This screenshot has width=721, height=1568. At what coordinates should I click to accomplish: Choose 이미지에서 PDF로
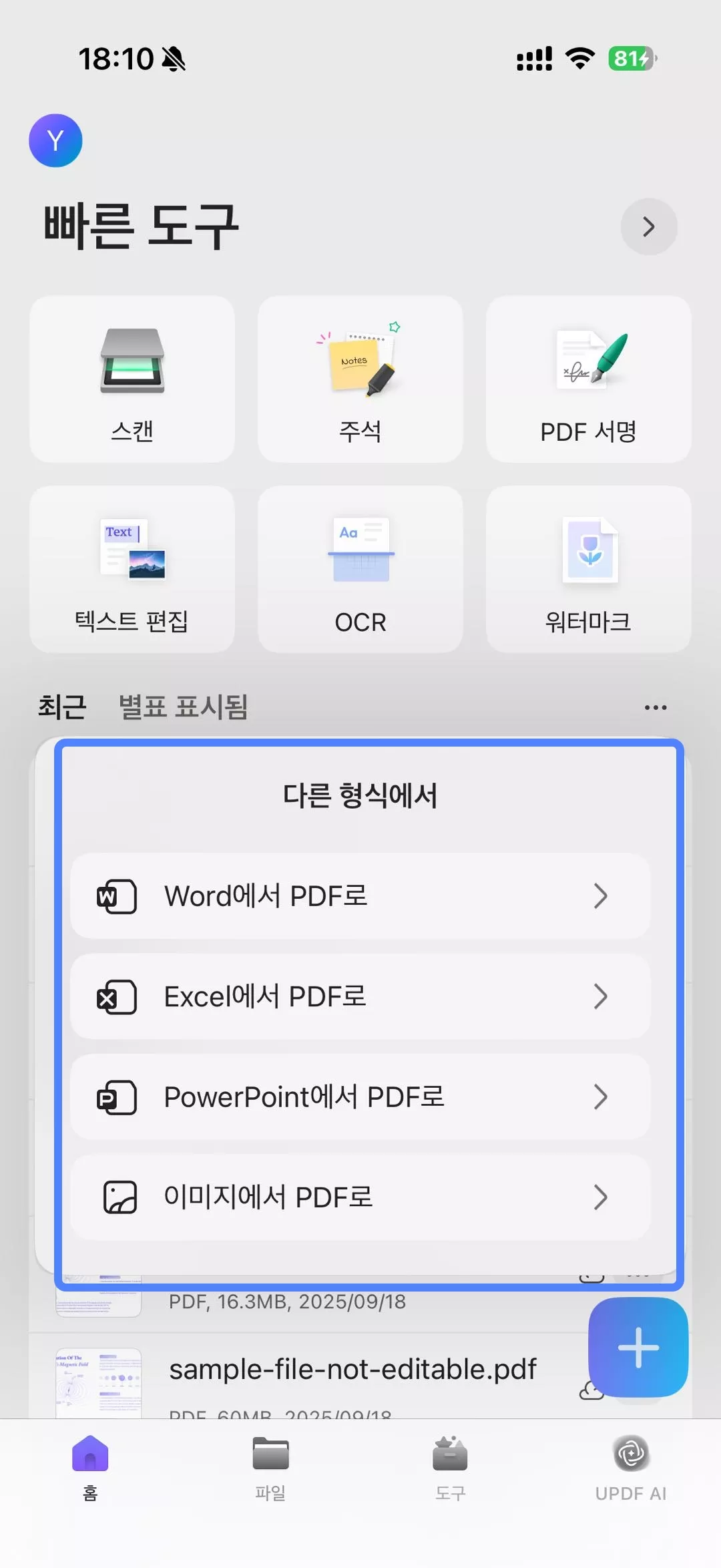pos(360,1197)
